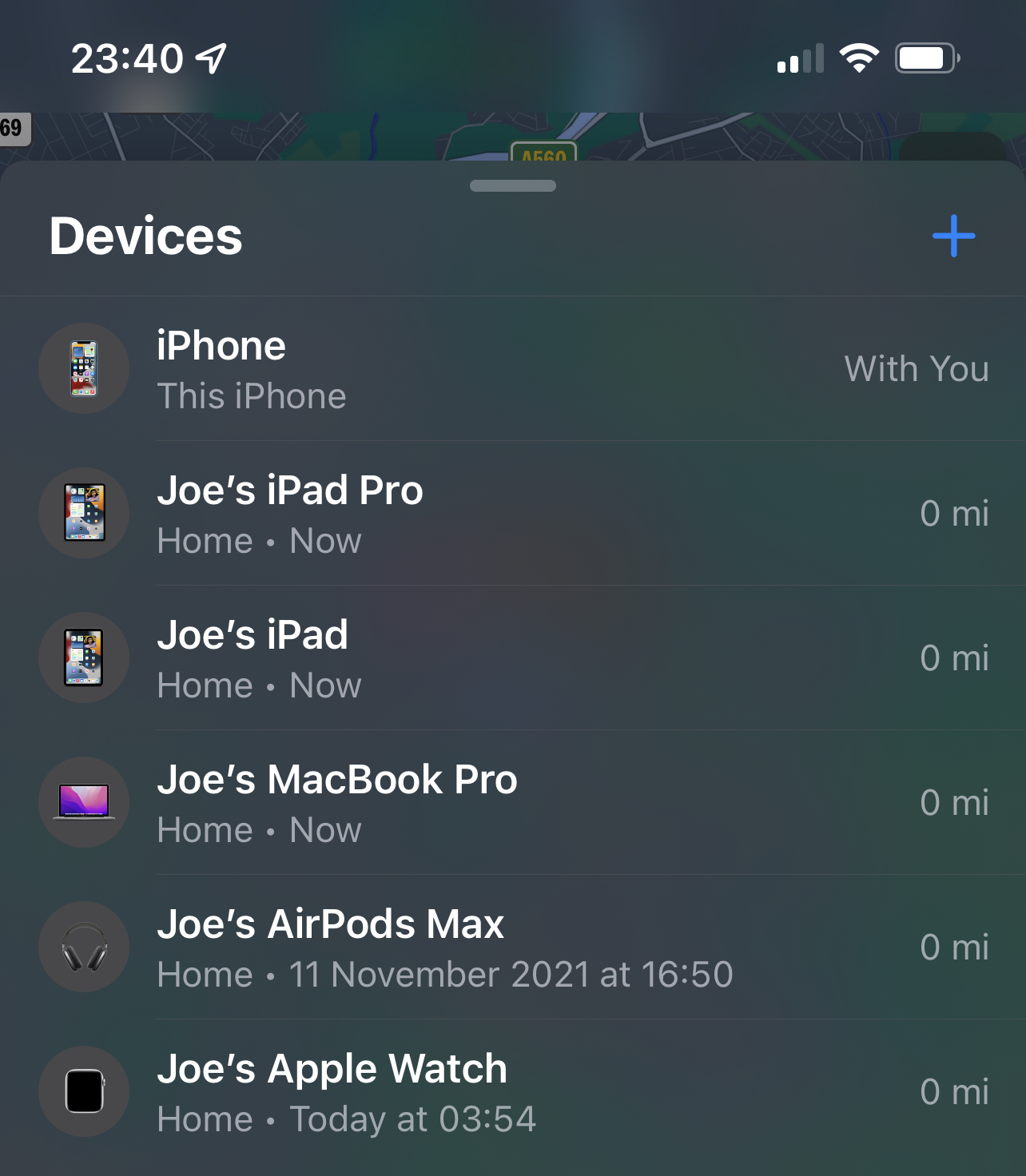Add a new device with the plus icon

(953, 236)
